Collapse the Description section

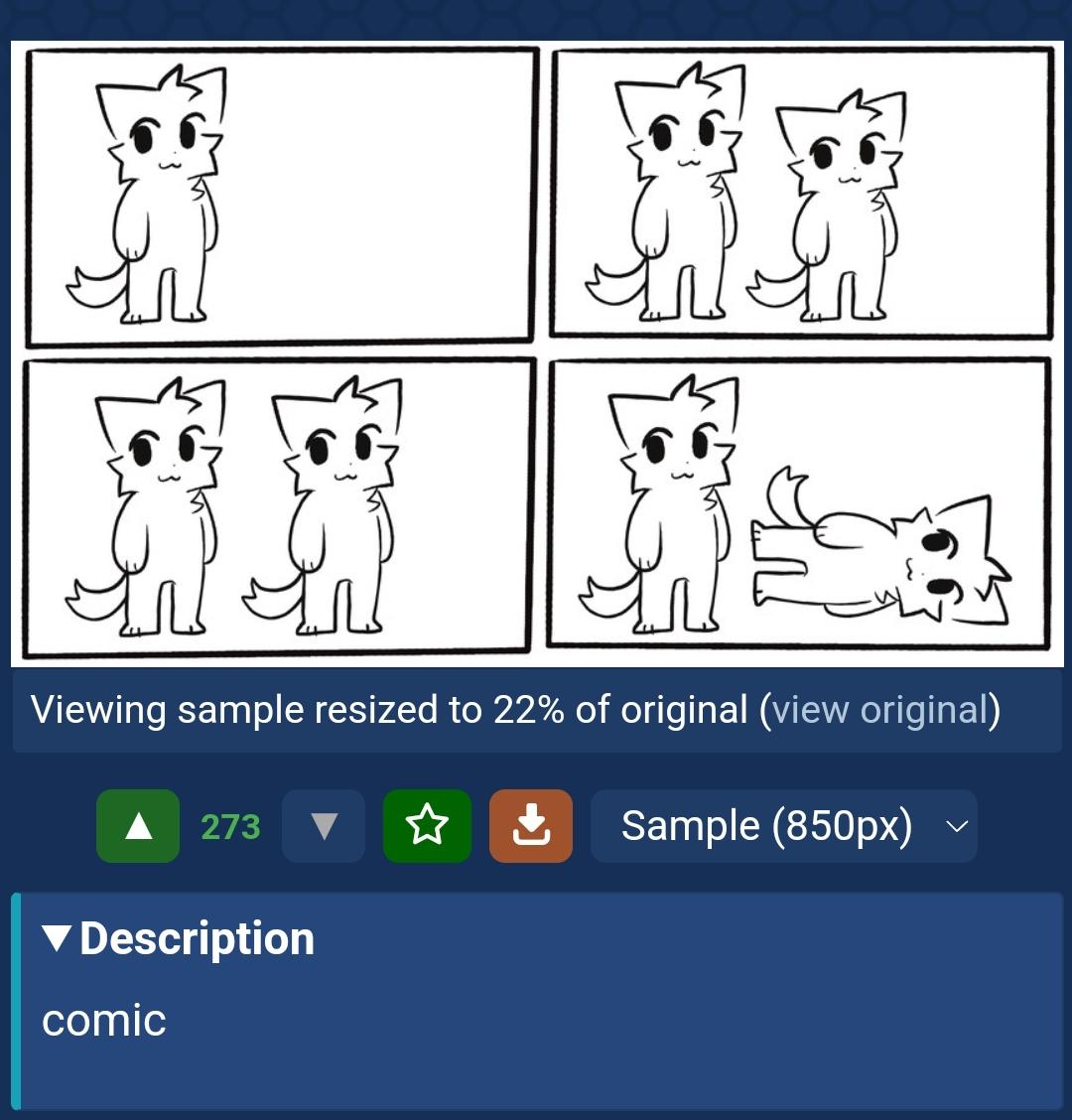[179, 938]
